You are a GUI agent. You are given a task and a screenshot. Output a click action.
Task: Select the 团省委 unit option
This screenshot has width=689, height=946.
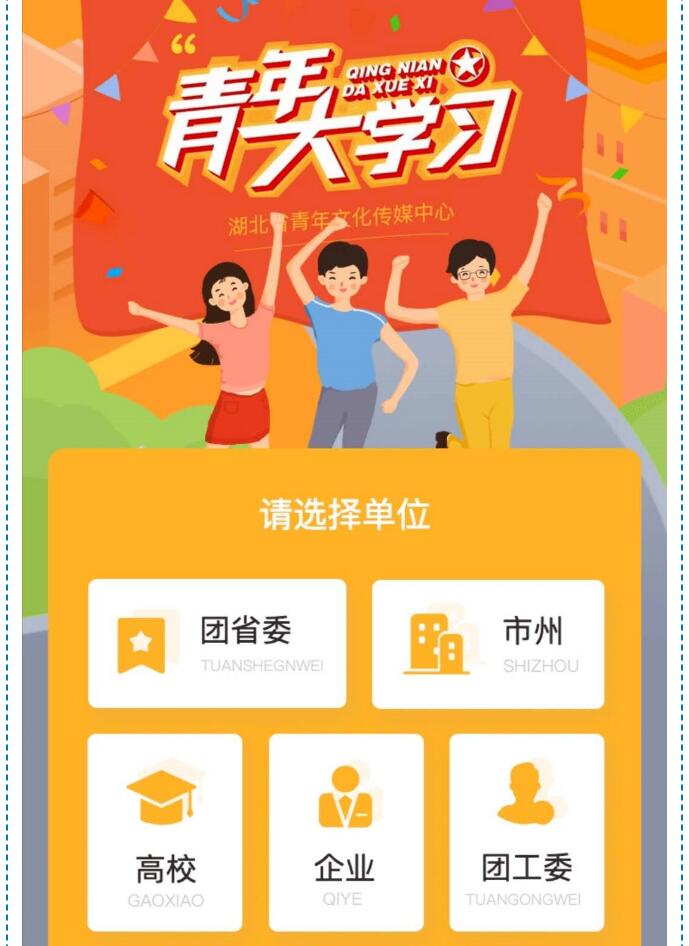click(x=217, y=643)
